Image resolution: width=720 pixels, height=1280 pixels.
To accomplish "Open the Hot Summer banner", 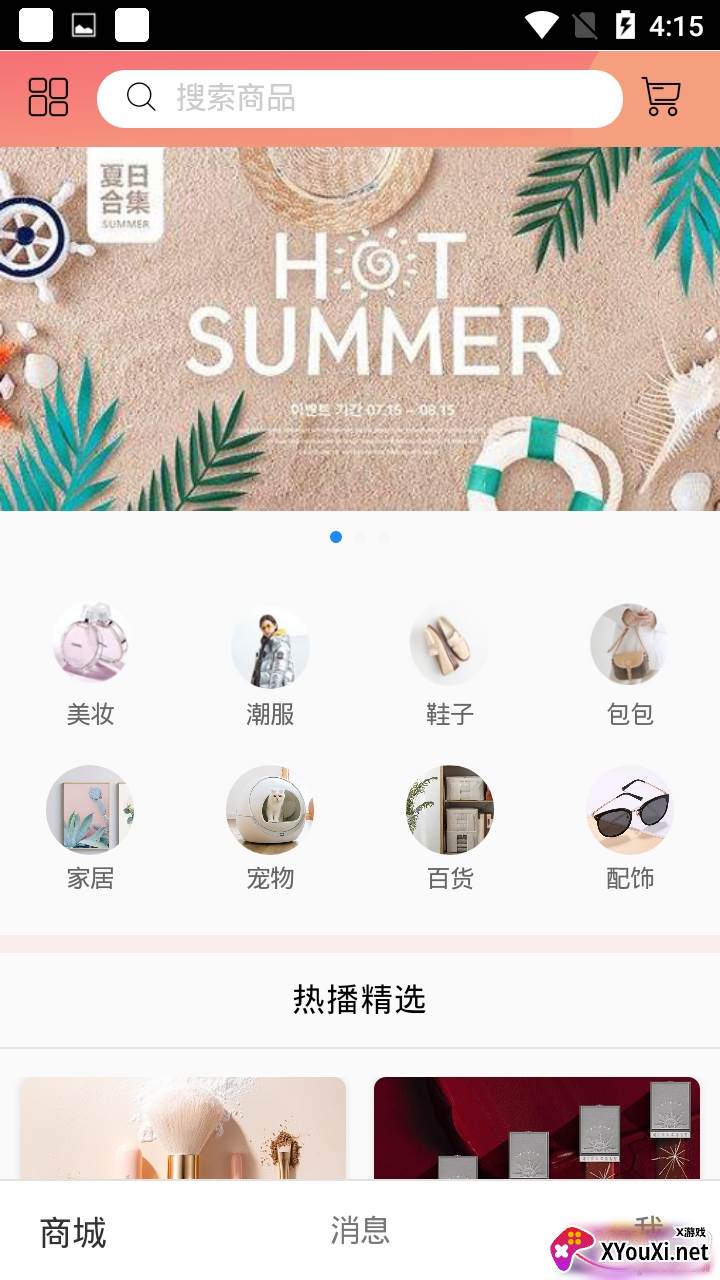I will coord(360,330).
